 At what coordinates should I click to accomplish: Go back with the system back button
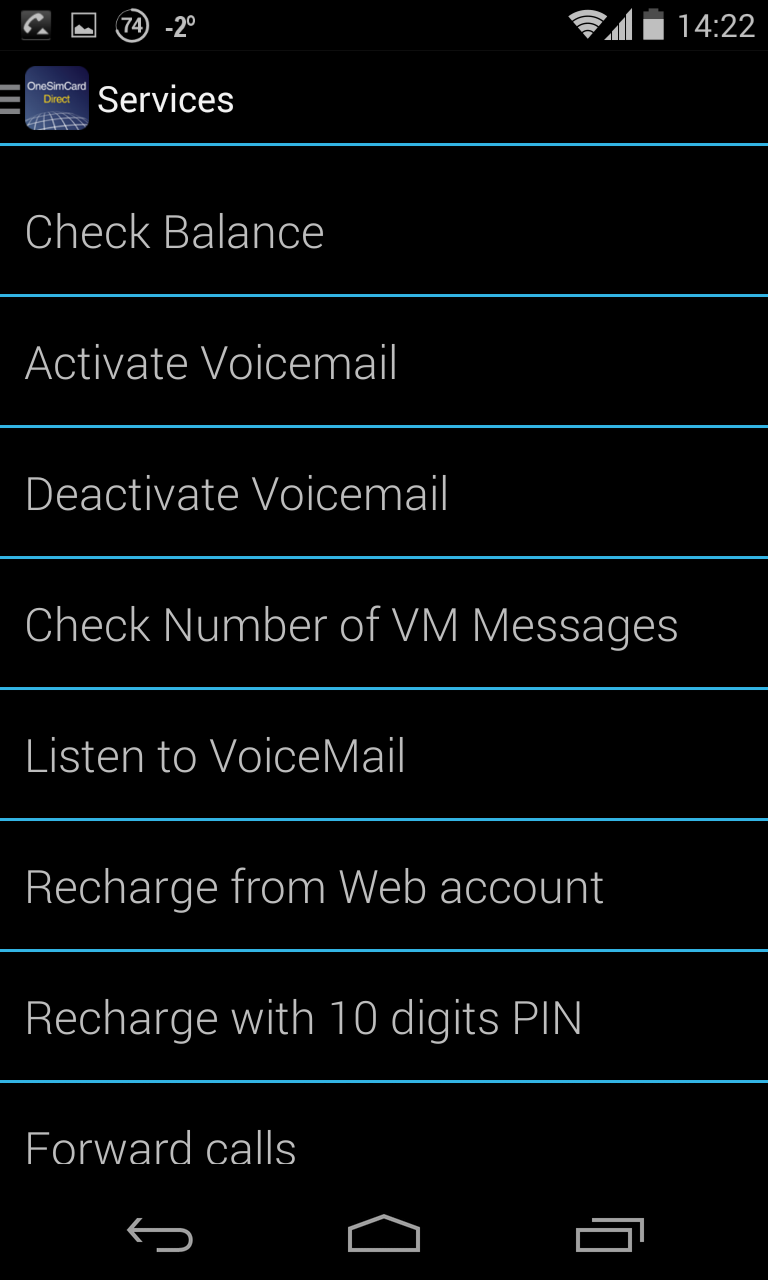[160, 1235]
